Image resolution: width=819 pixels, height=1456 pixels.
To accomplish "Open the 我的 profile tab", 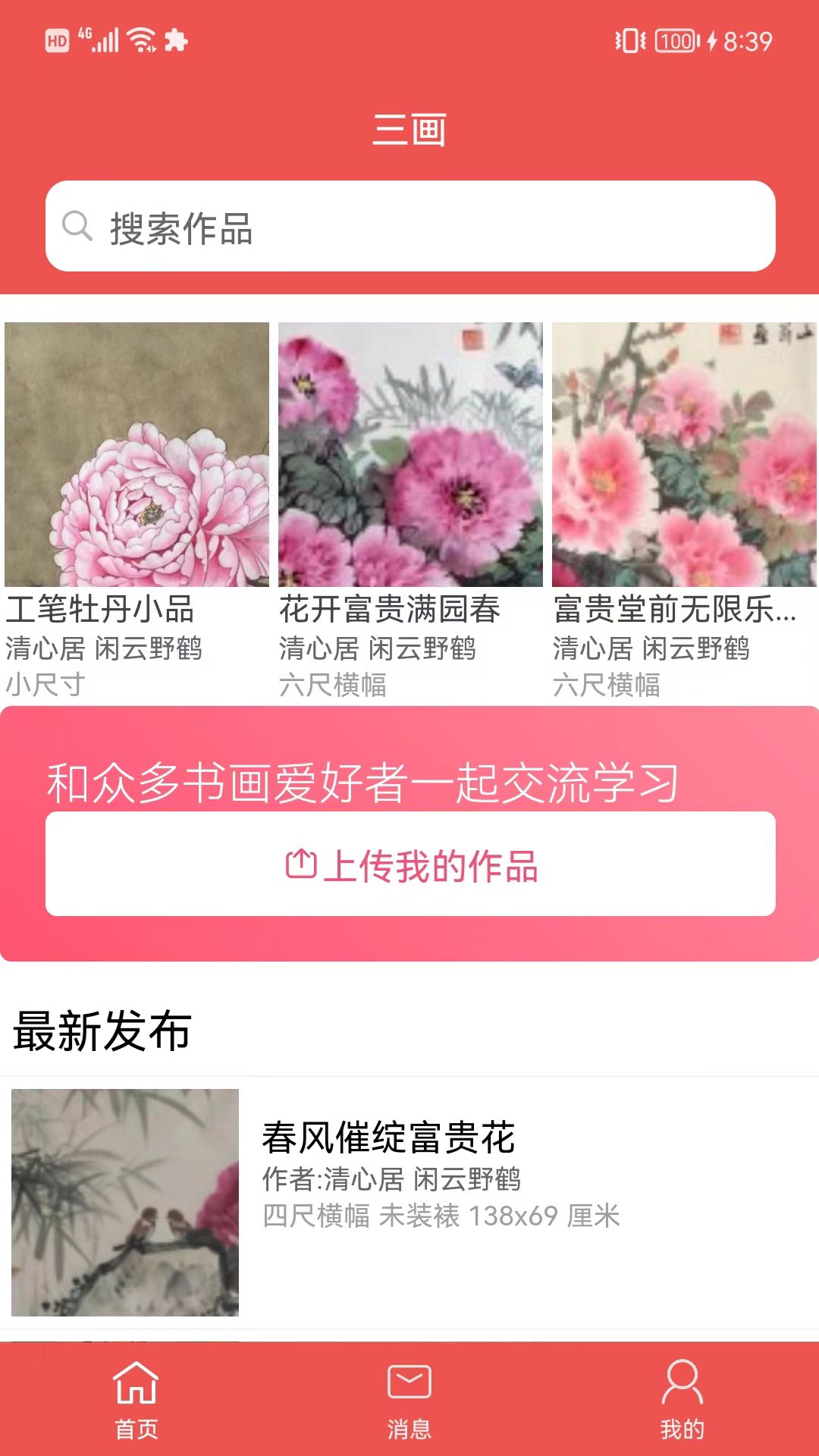I will (682, 1399).
